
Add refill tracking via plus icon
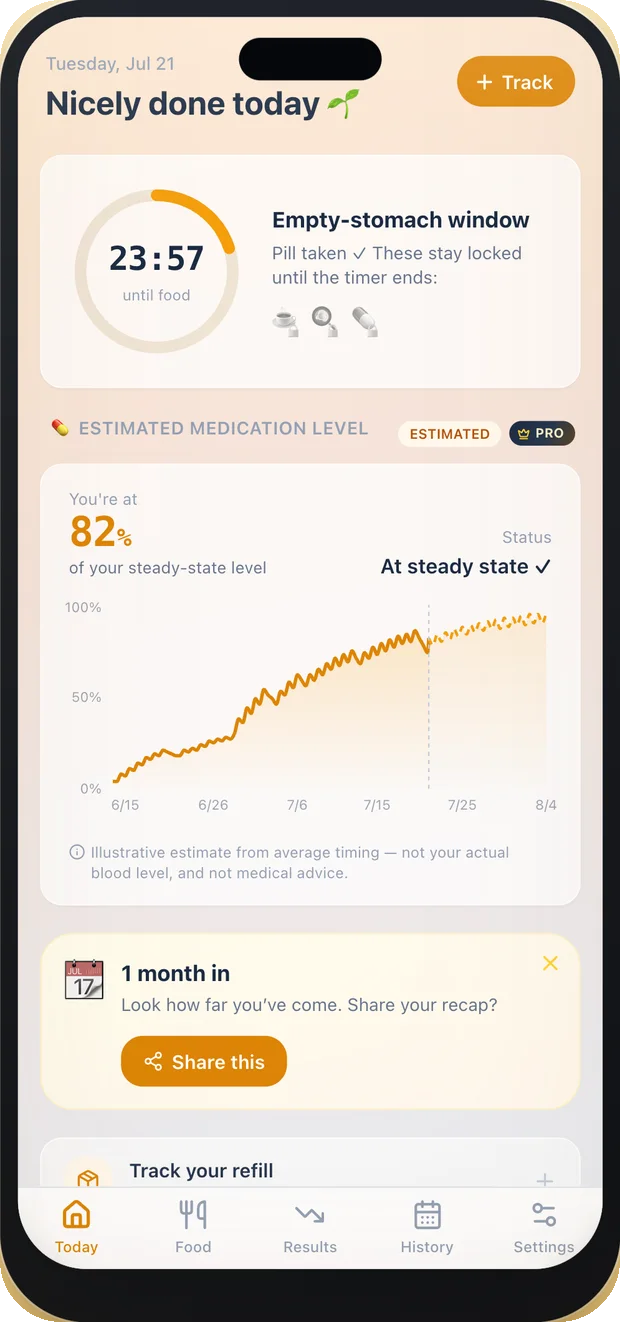[x=544, y=1180]
